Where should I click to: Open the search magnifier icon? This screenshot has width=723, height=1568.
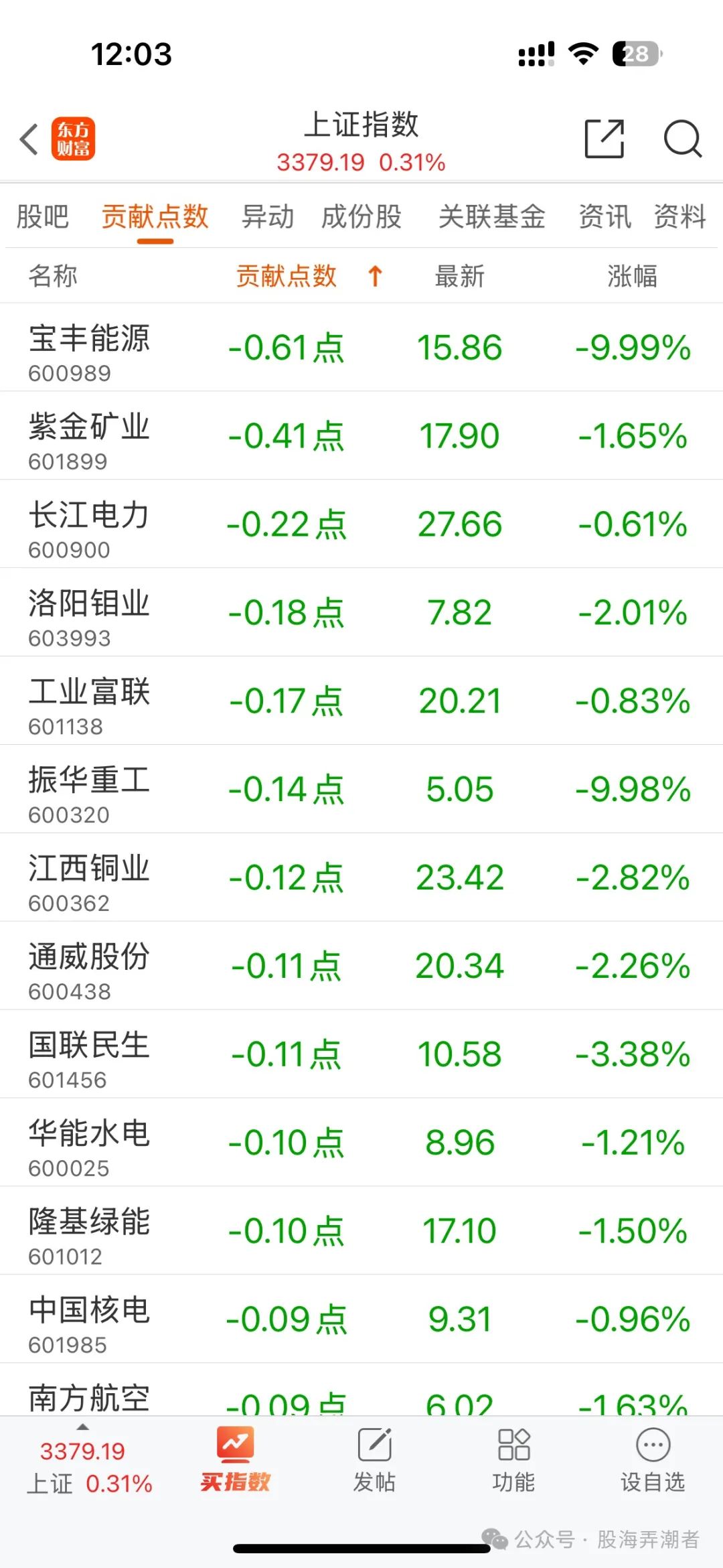tap(682, 139)
